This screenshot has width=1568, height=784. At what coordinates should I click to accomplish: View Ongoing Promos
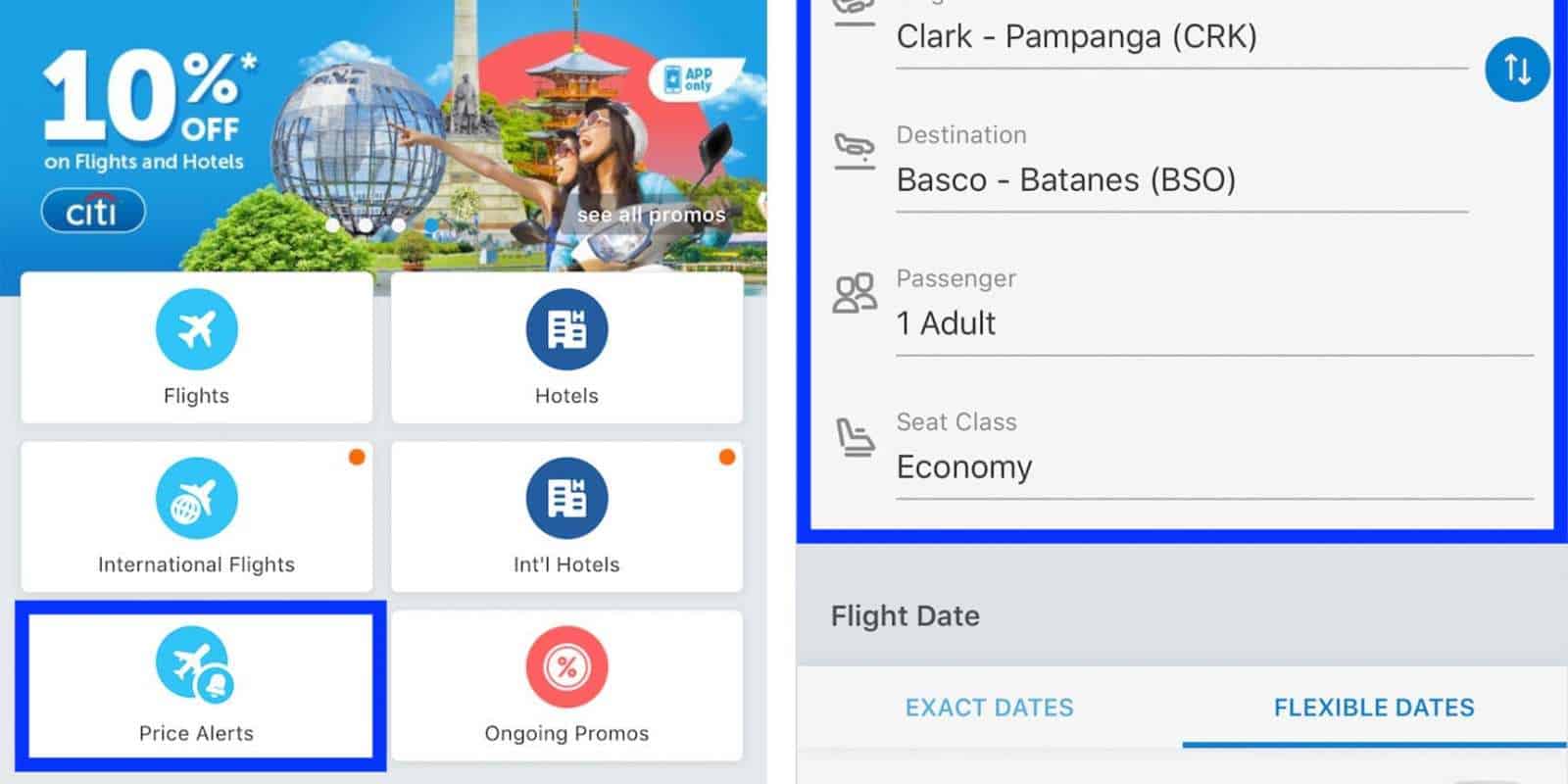(x=566, y=686)
